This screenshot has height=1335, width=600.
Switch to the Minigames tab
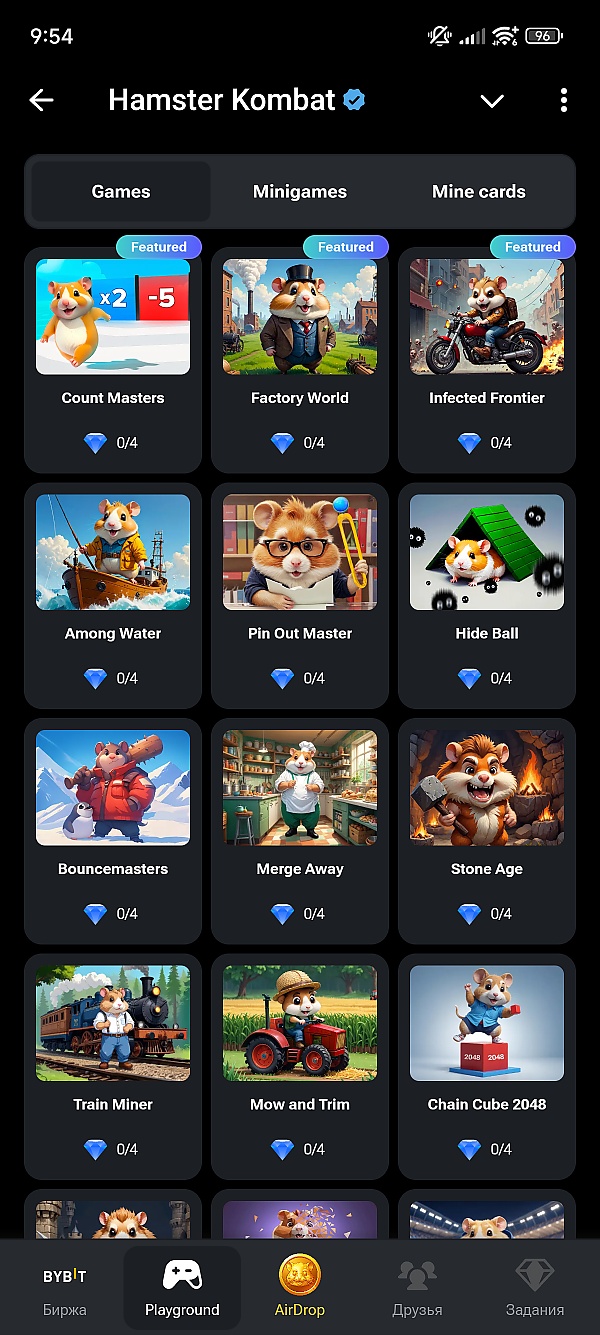[x=300, y=191]
